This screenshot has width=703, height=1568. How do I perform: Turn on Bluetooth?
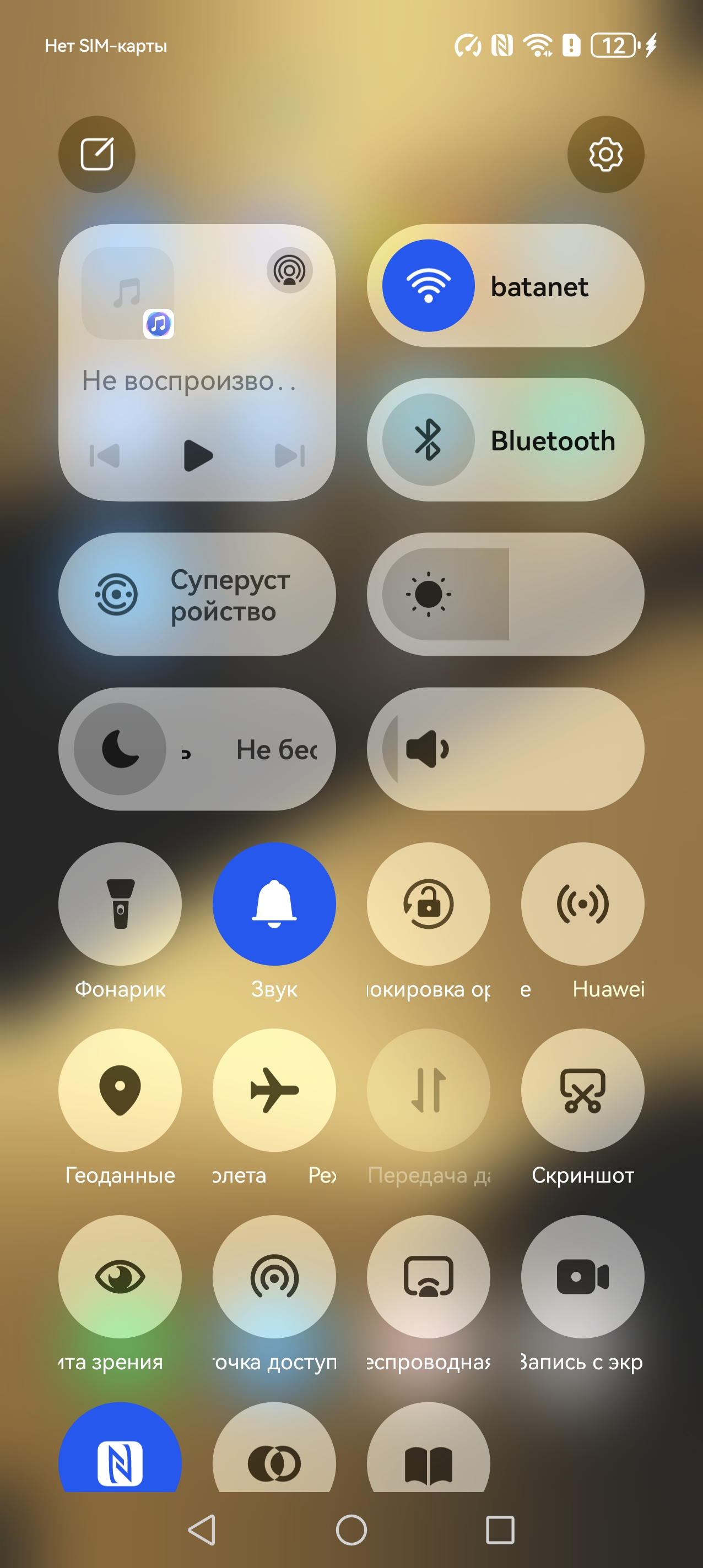[428, 439]
